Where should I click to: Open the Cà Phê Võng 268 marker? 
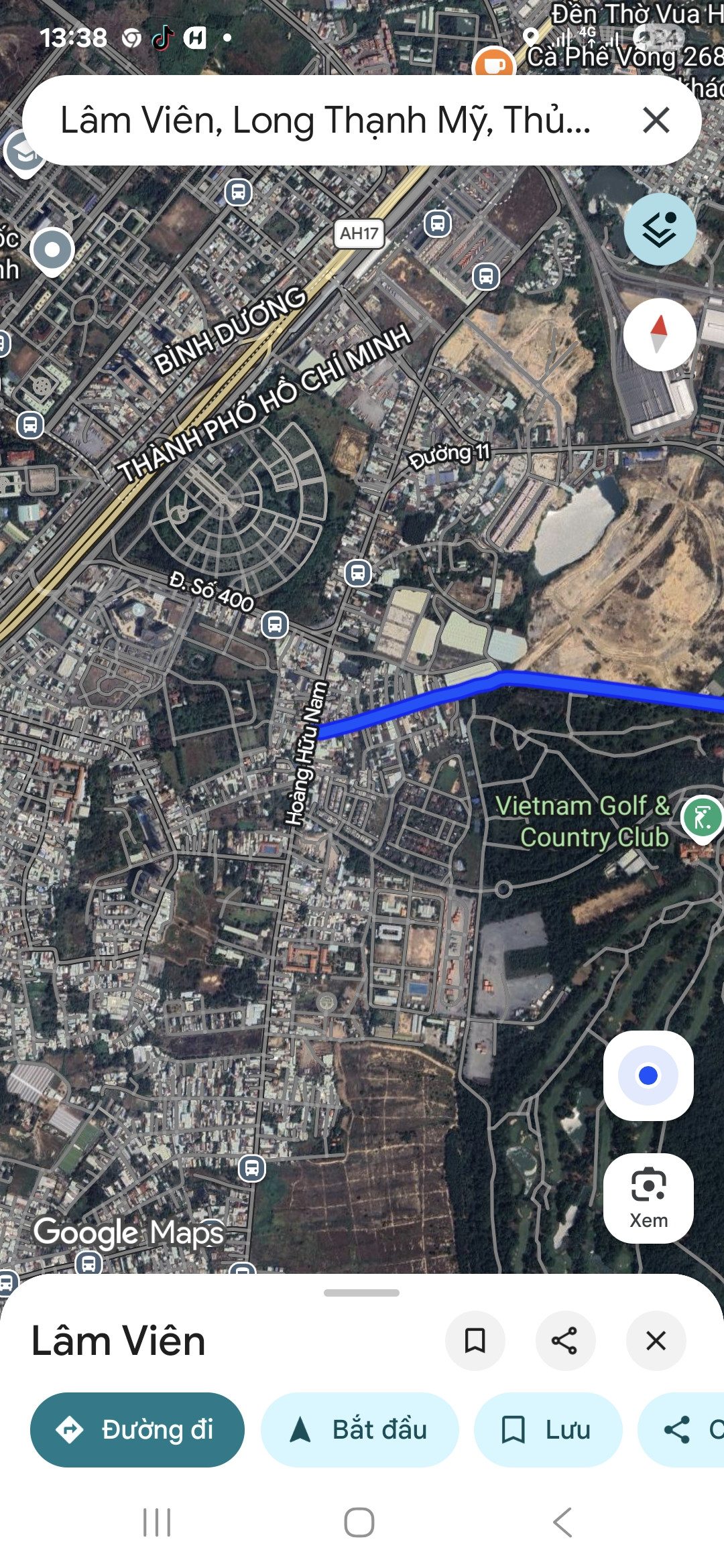tap(494, 64)
